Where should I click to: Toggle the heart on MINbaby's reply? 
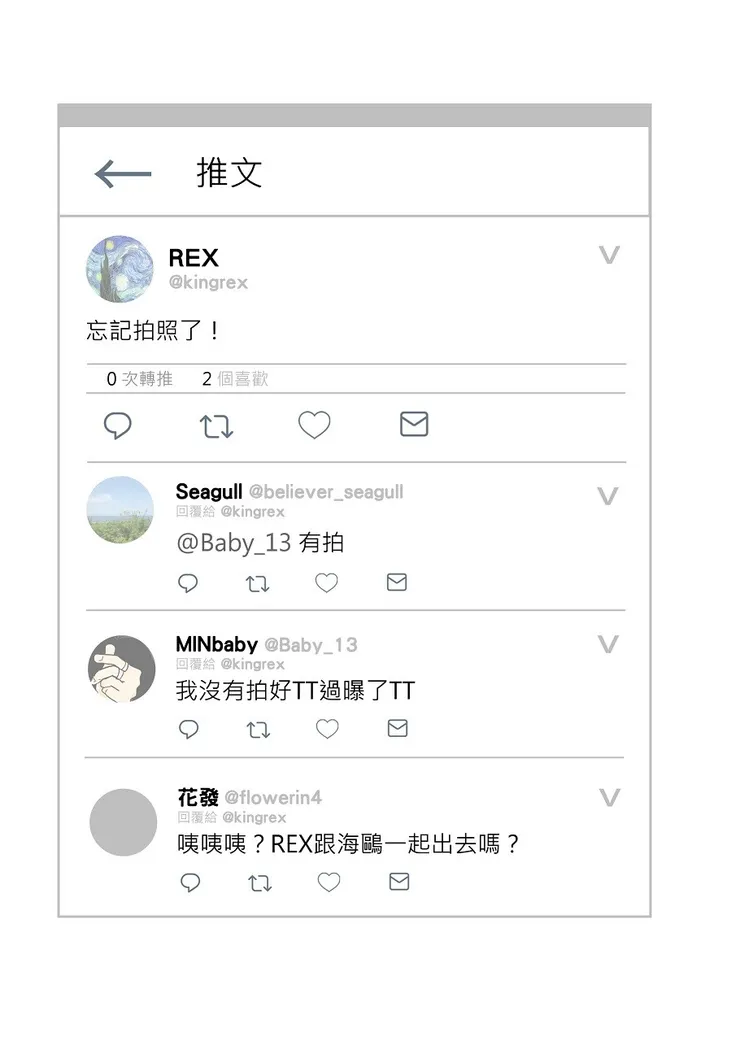[327, 729]
